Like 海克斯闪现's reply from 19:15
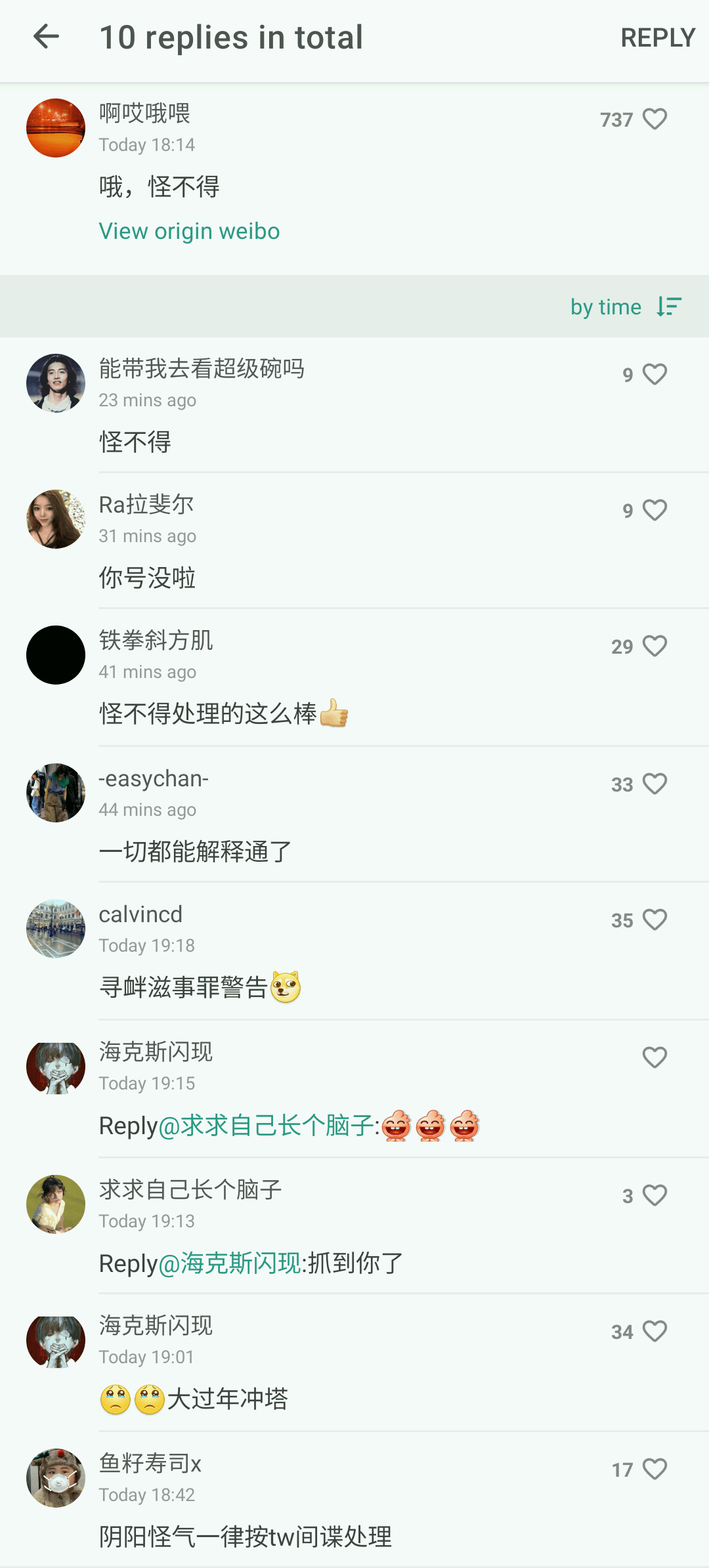The width and height of the screenshot is (709, 1568). (x=655, y=1057)
